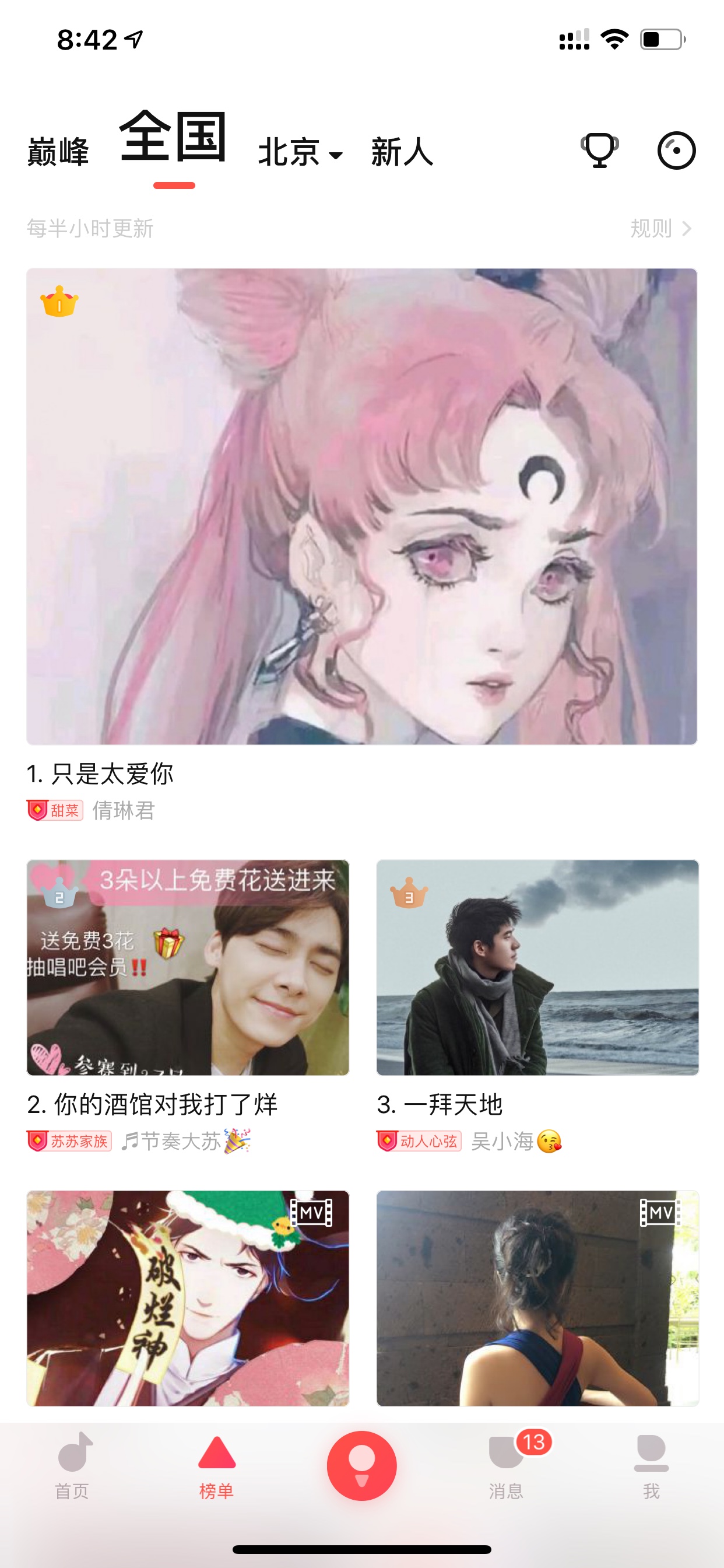
Task: Select the 榜单 tab in the bottom bar
Action: (217, 1466)
